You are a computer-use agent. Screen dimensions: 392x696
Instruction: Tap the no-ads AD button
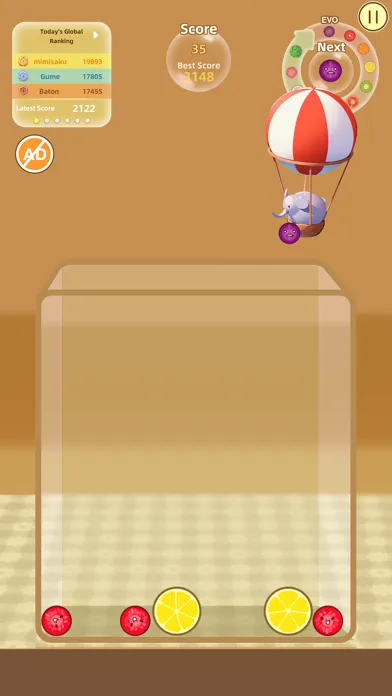click(35, 154)
